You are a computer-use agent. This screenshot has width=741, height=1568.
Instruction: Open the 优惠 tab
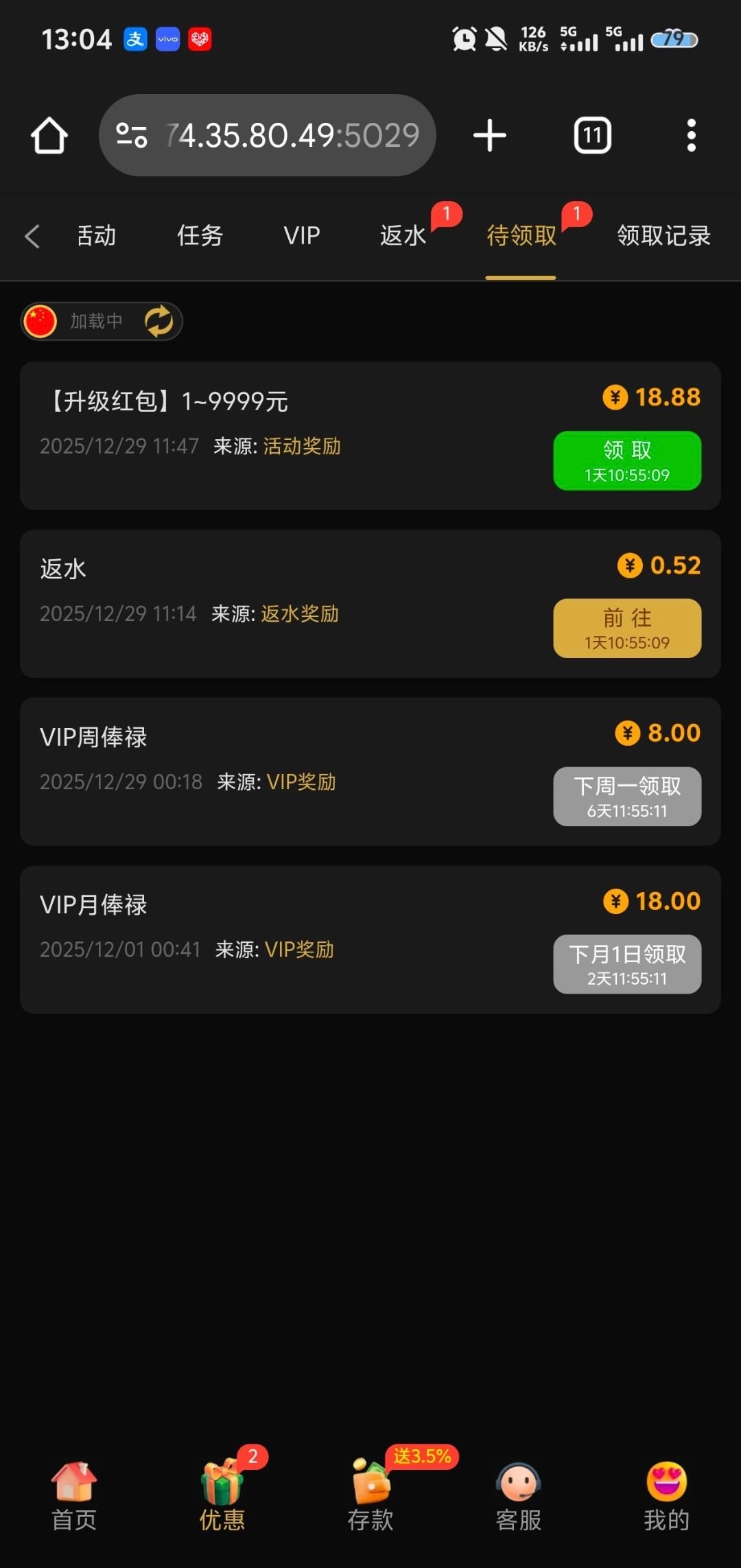pyautogui.click(x=222, y=1497)
